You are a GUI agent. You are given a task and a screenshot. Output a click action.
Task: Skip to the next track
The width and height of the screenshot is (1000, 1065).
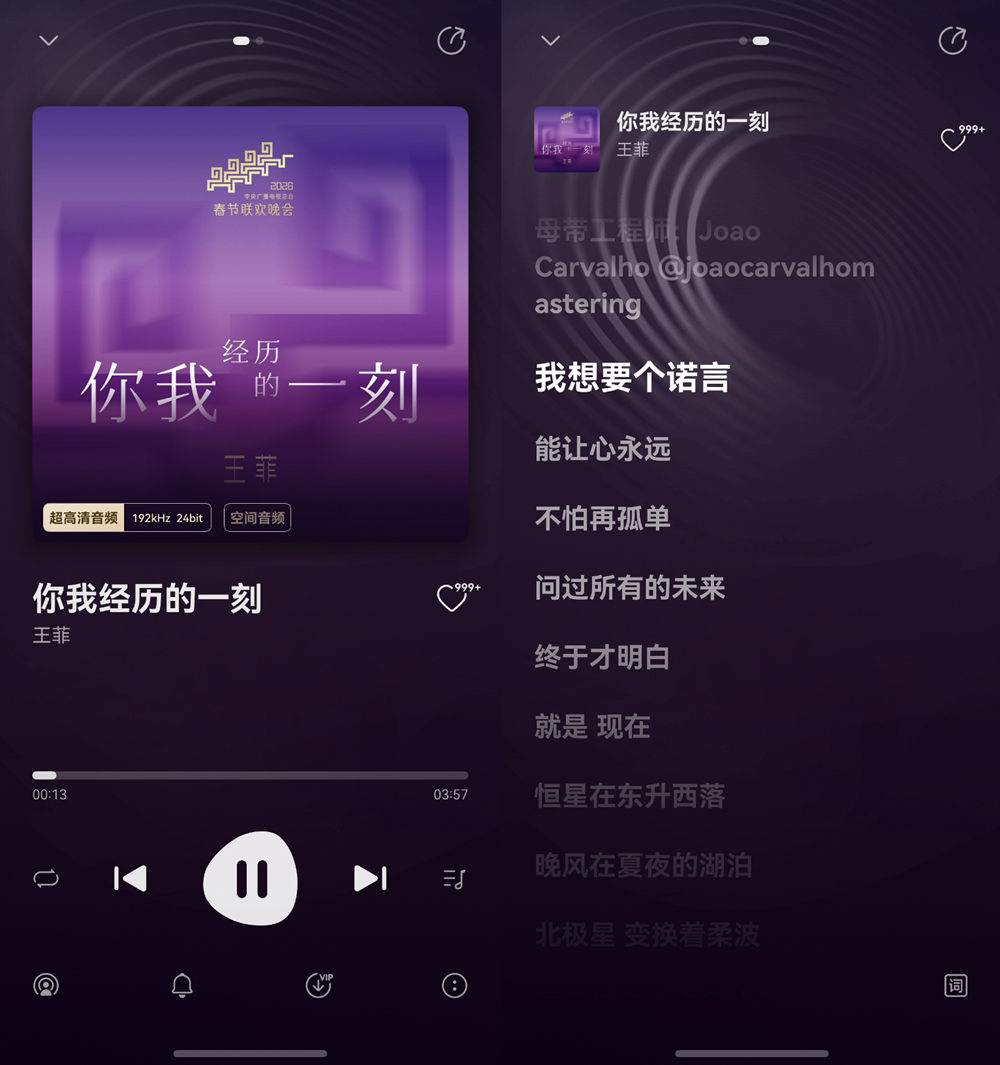[x=370, y=879]
